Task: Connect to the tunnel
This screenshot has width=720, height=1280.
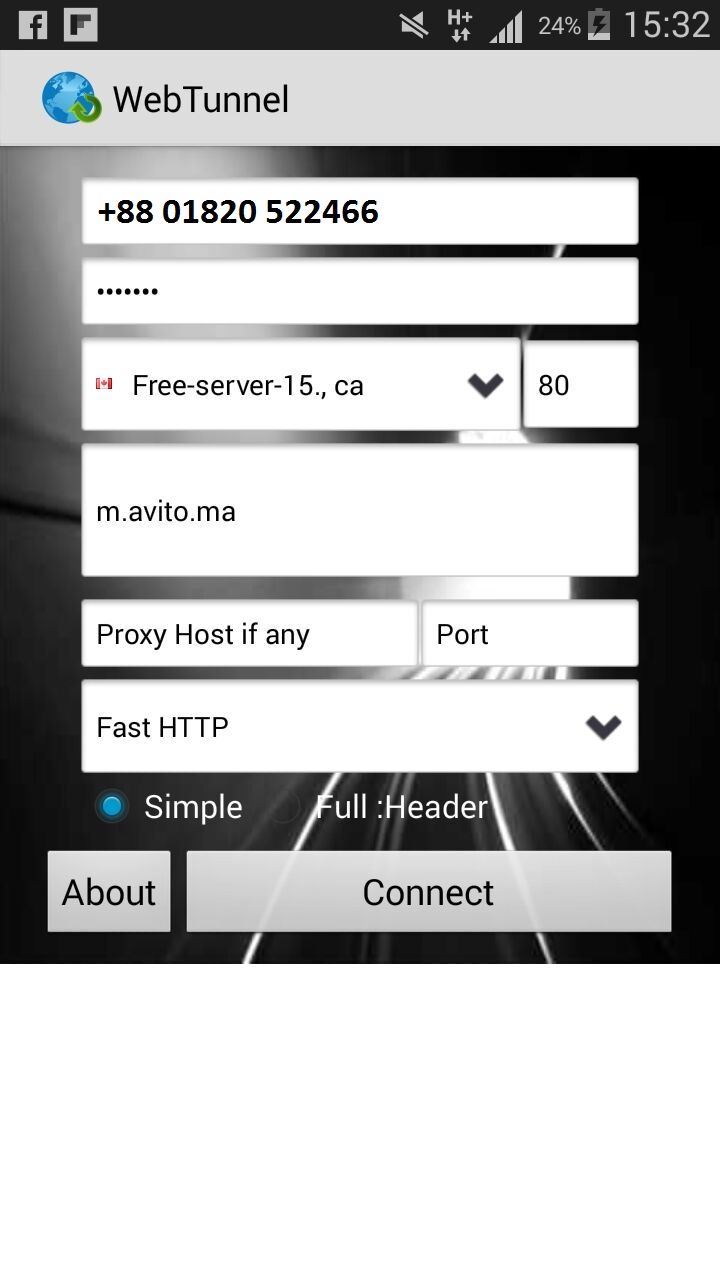Action: pyautogui.click(x=428, y=892)
